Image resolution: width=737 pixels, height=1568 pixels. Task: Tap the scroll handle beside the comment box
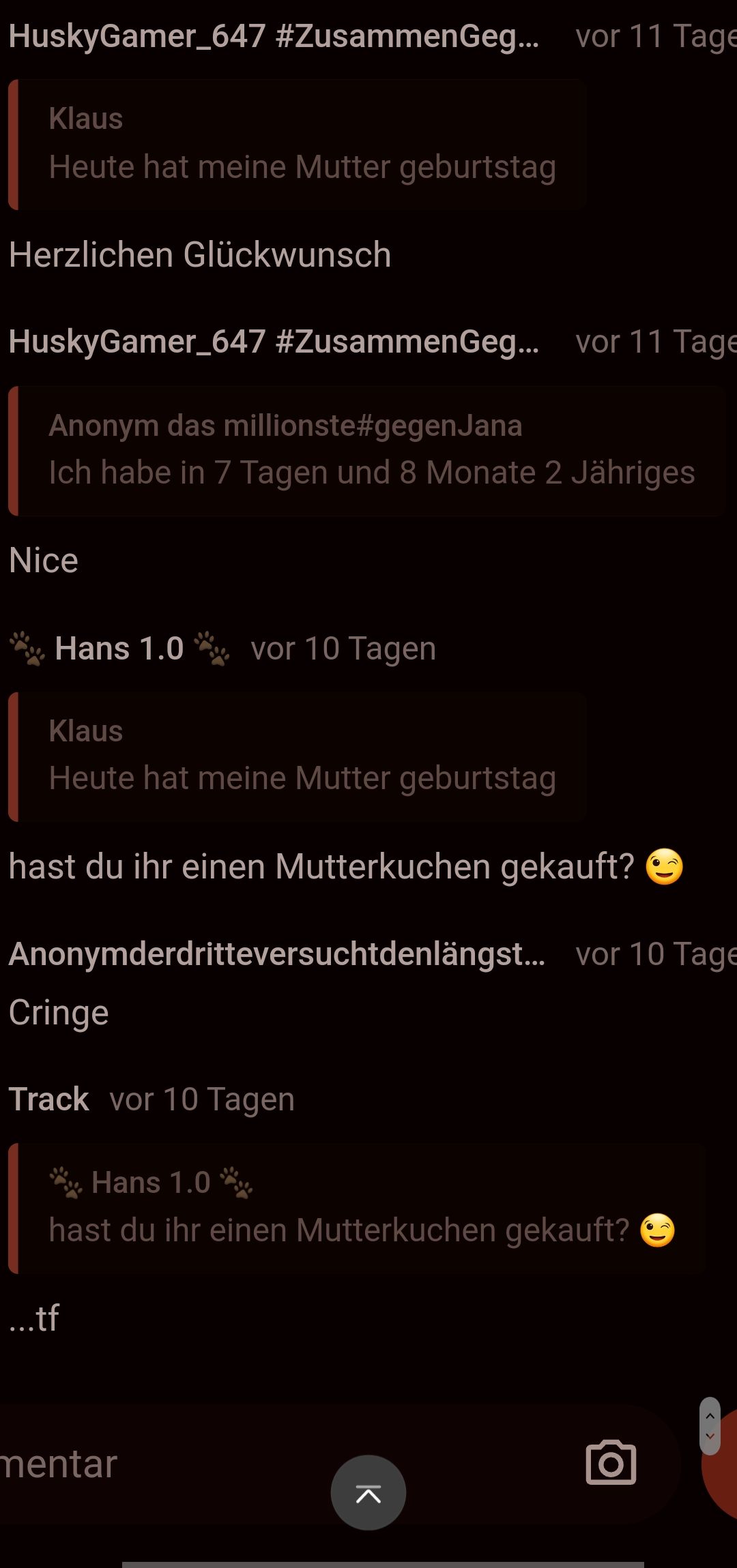click(x=710, y=1426)
